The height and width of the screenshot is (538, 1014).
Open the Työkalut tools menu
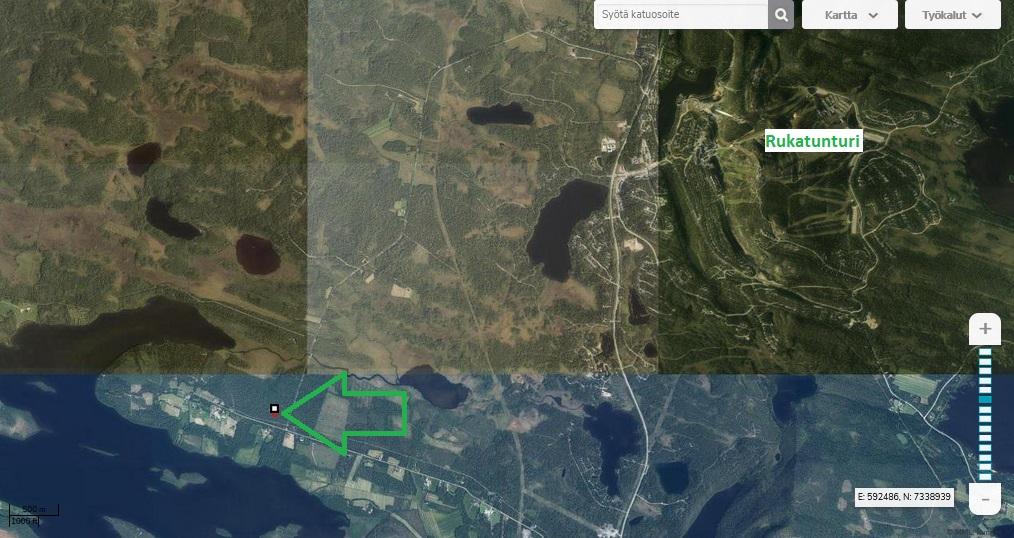click(952, 15)
